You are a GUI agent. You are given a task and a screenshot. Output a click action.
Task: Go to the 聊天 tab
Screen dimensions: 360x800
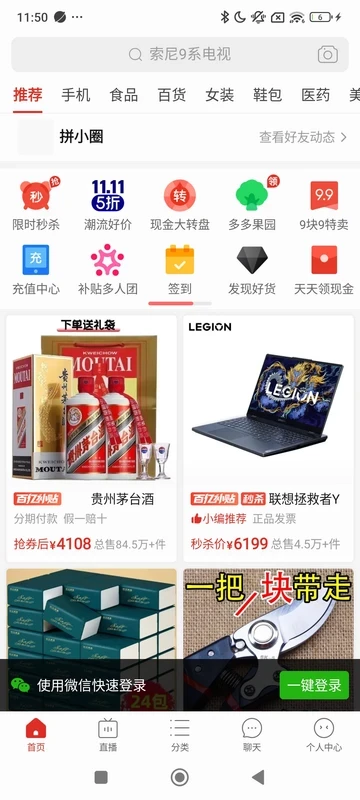click(x=252, y=735)
